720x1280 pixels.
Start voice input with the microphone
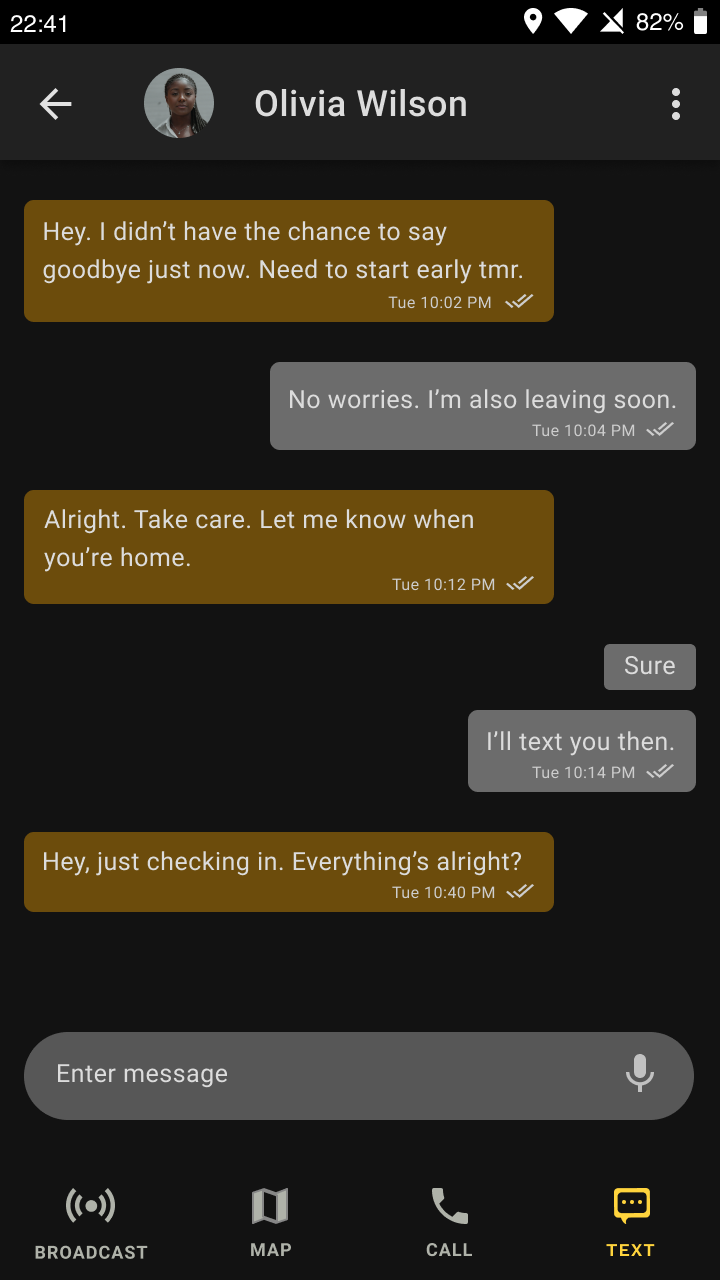pyautogui.click(x=640, y=1074)
